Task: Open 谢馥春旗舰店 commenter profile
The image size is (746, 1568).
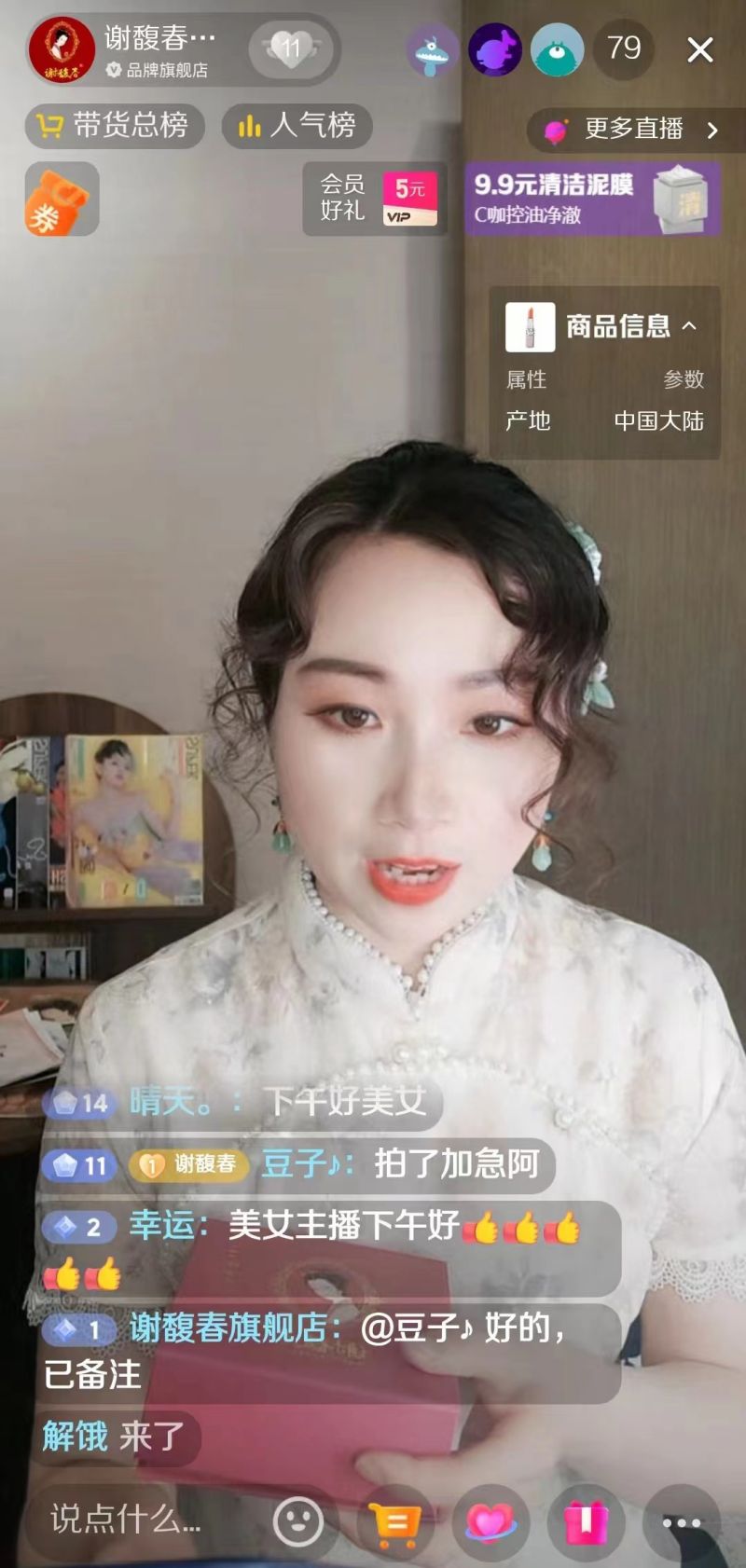Action: pos(228,1327)
